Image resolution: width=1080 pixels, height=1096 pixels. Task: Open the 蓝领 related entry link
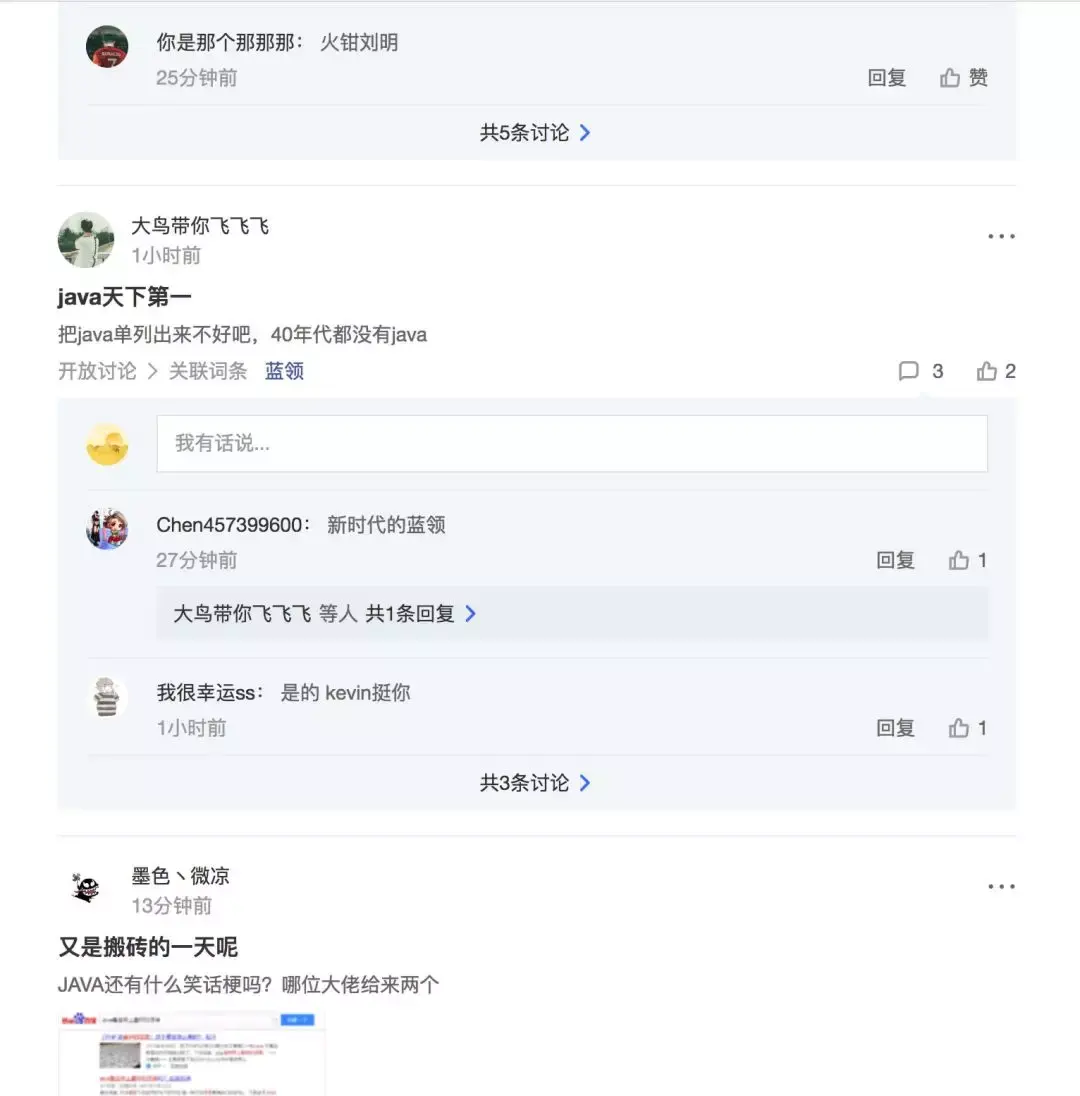[284, 371]
